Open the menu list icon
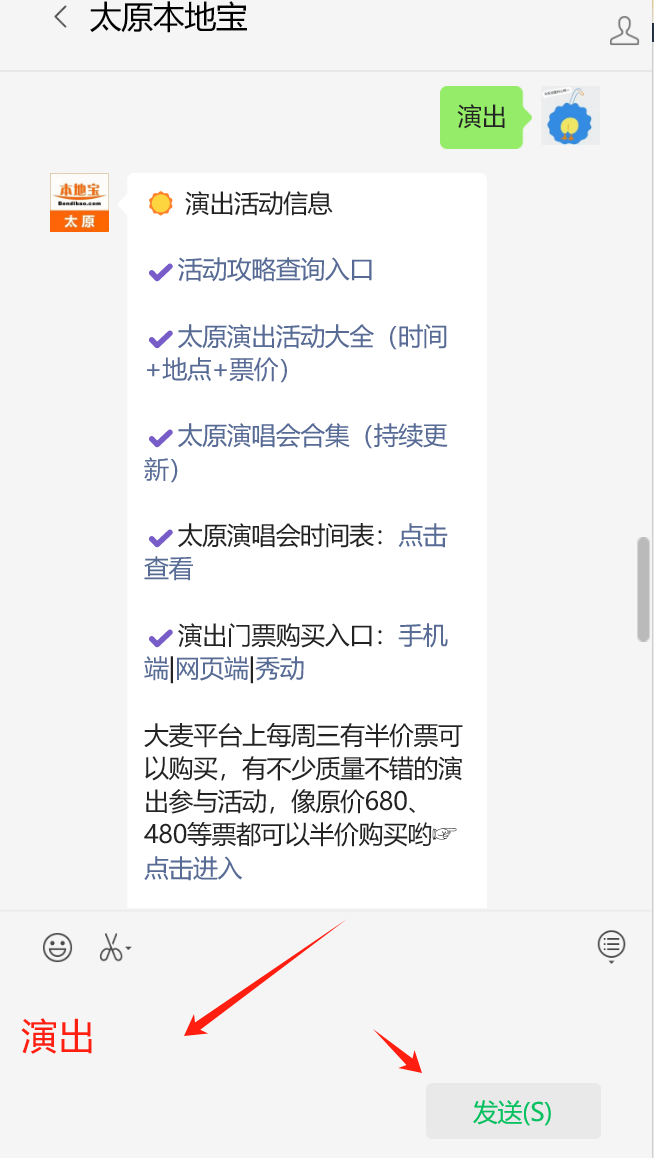654x1158 pixels. pyautogui.click(x=611, y=945)
